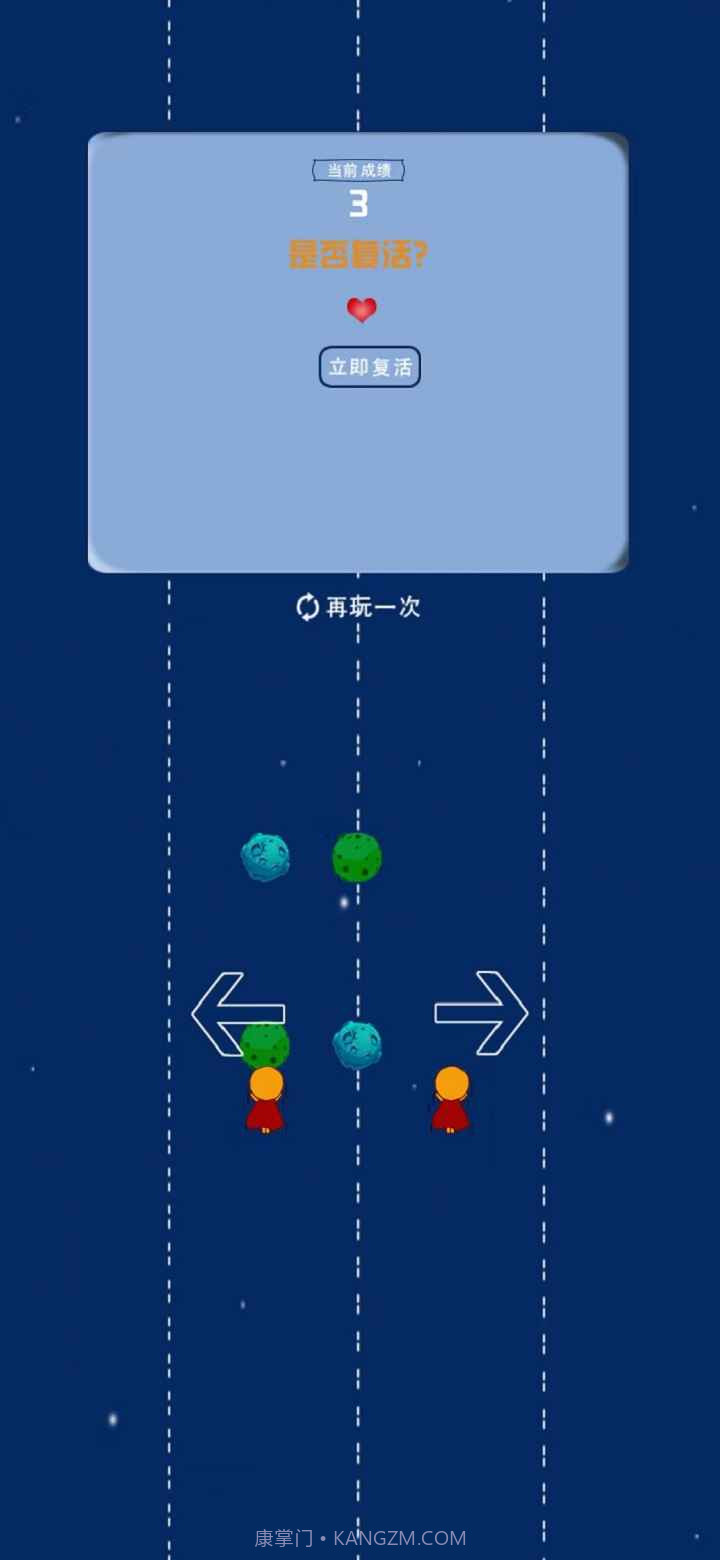This screenshot has height=1560, width=720.
Task: Click the light blue dialog panel background
Action: 360,470
